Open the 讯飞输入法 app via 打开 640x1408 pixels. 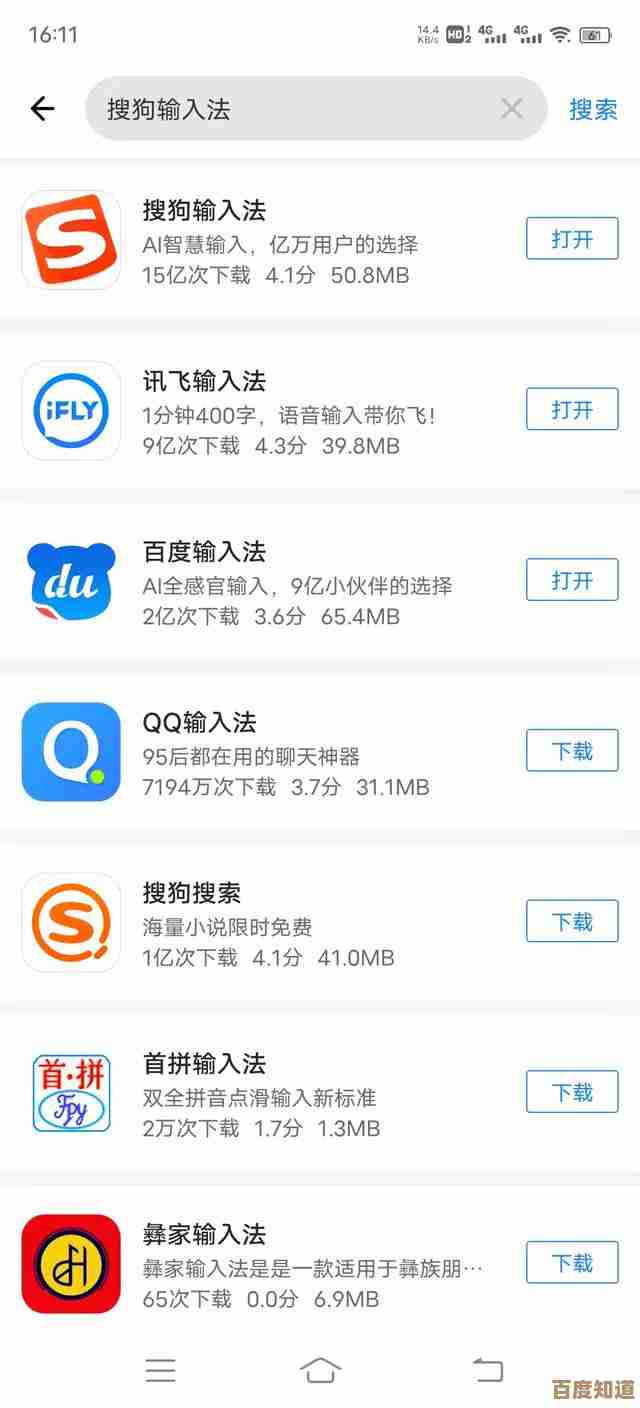pos(572,410)
